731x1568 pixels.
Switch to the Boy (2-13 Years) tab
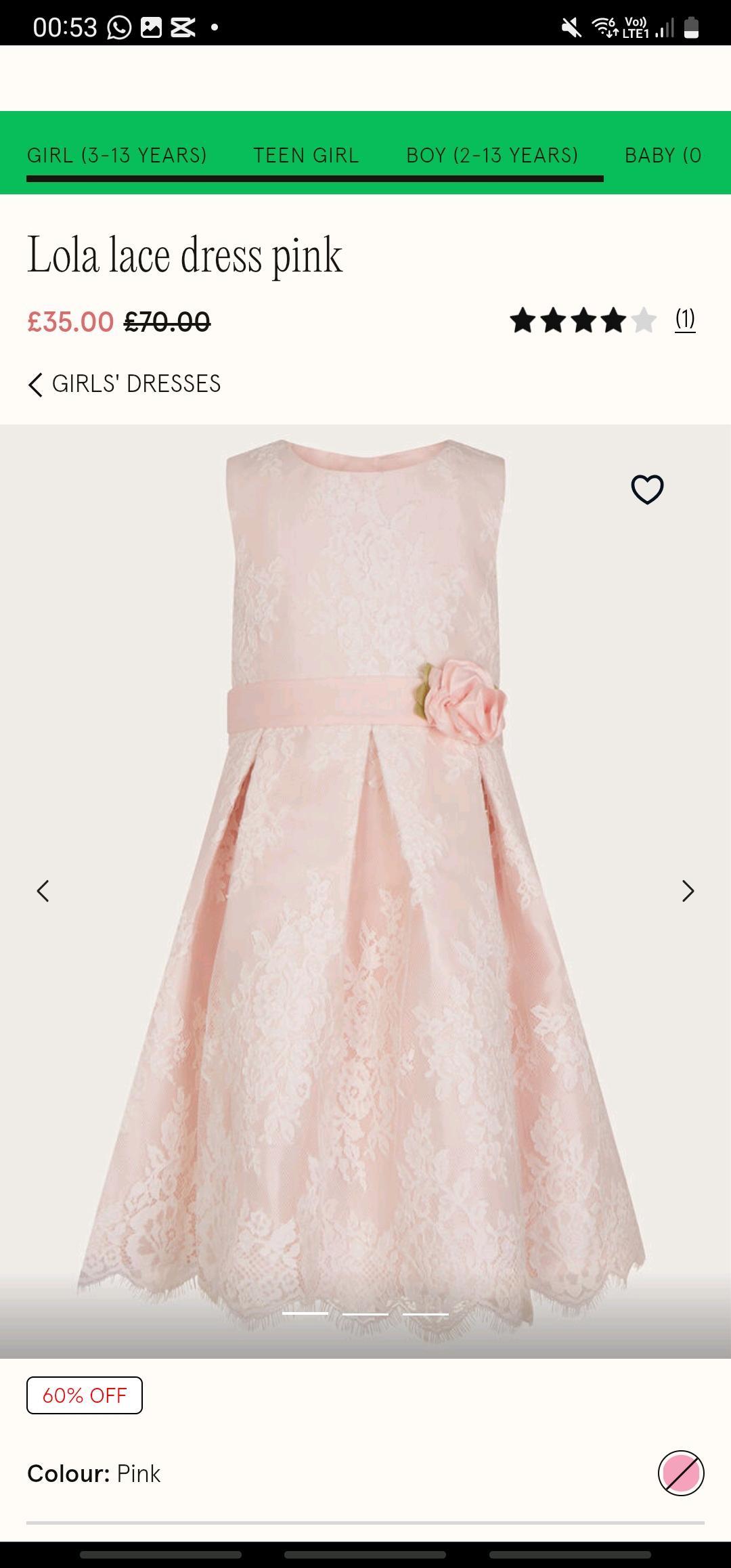click(492, 155)
